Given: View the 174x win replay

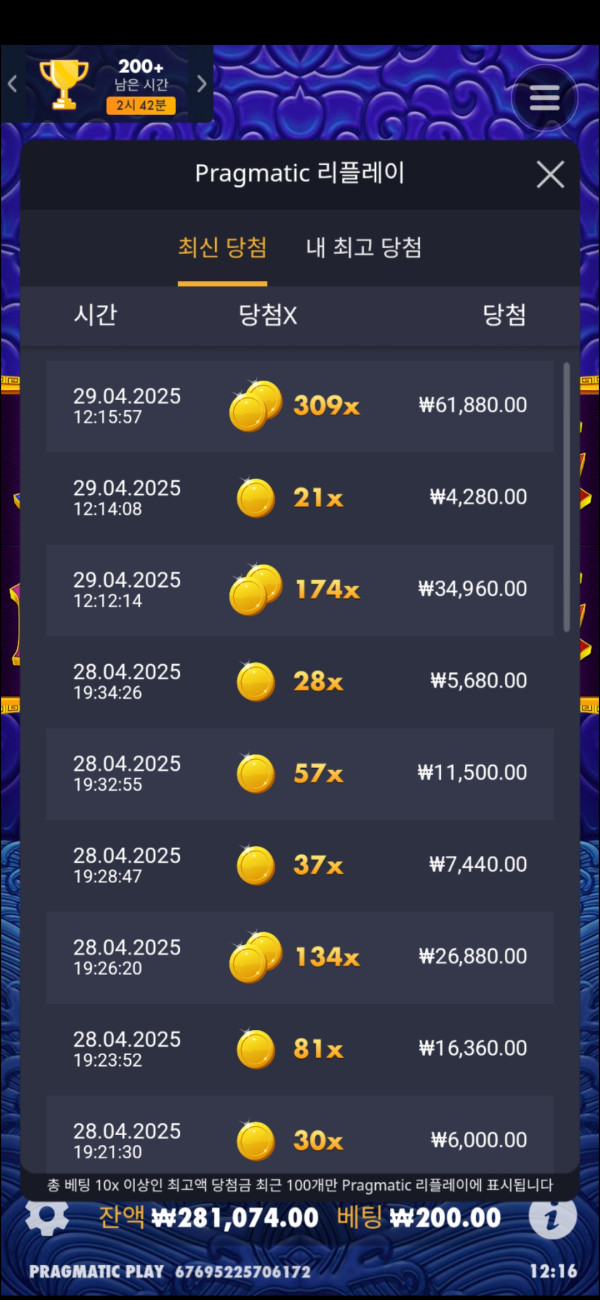Looking at the screenshot, I should click(x=299, y=589).
